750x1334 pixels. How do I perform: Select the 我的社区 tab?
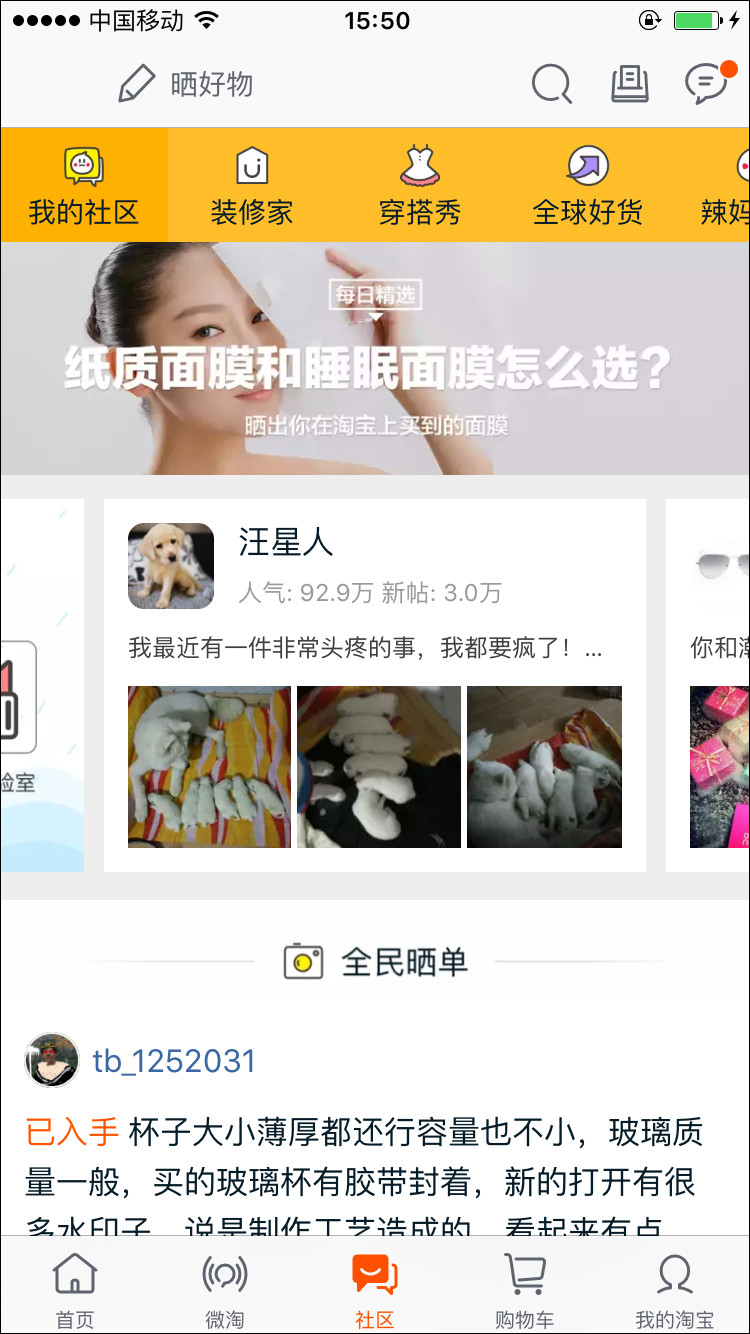point(84,186)
